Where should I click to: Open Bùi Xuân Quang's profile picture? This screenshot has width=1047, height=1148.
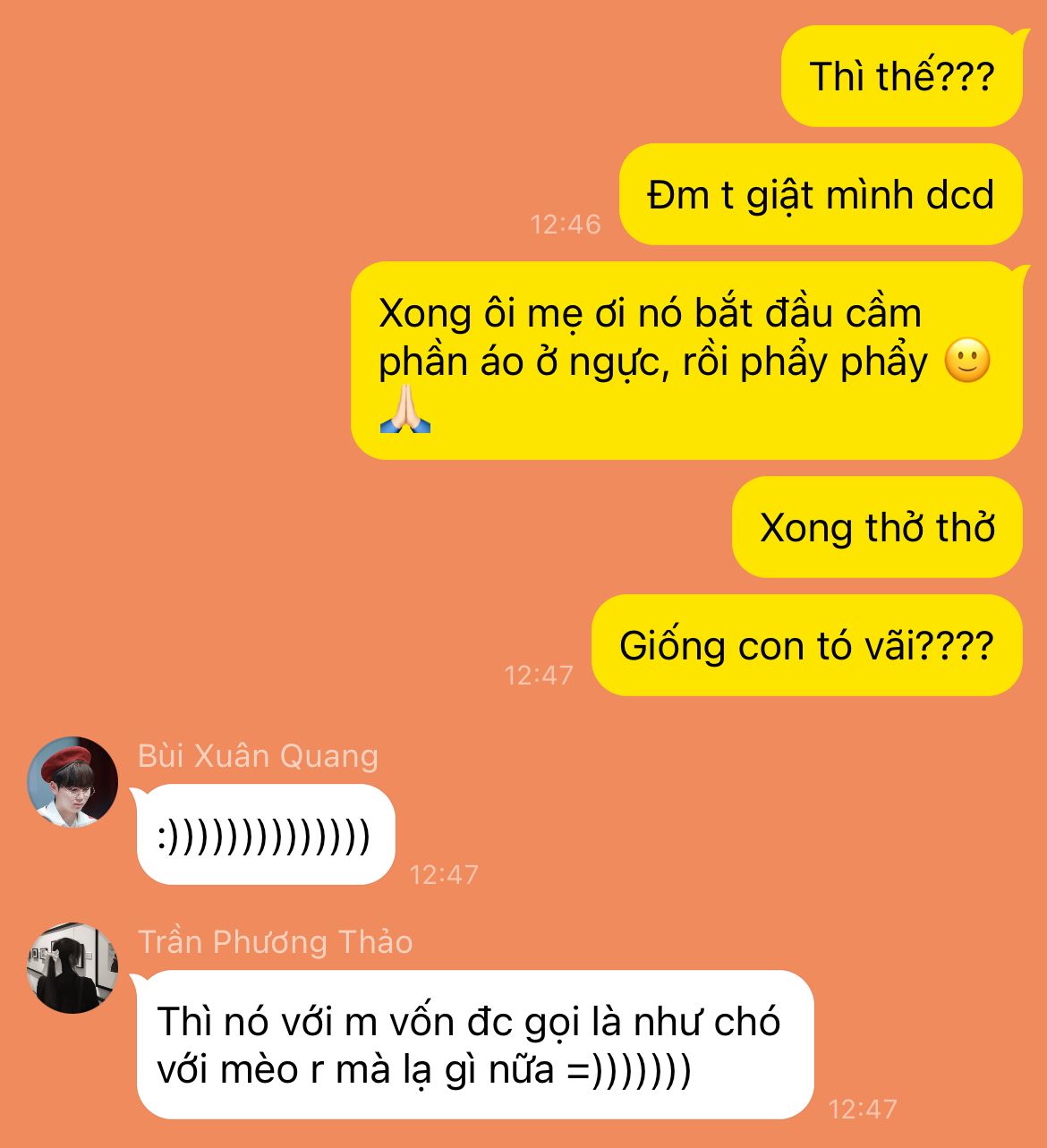pyautogui.click(x=72, y=781)
